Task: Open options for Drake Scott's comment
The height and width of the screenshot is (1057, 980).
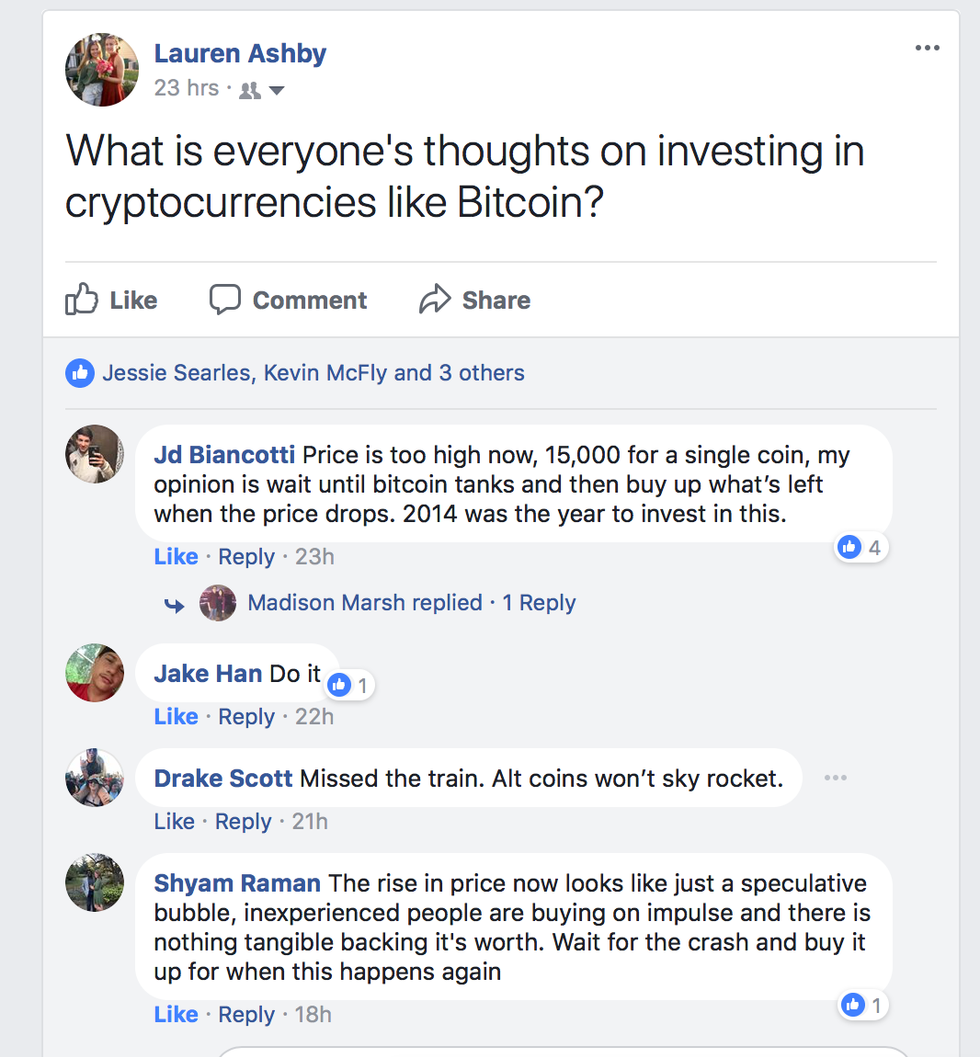Action: coord(835,778)
